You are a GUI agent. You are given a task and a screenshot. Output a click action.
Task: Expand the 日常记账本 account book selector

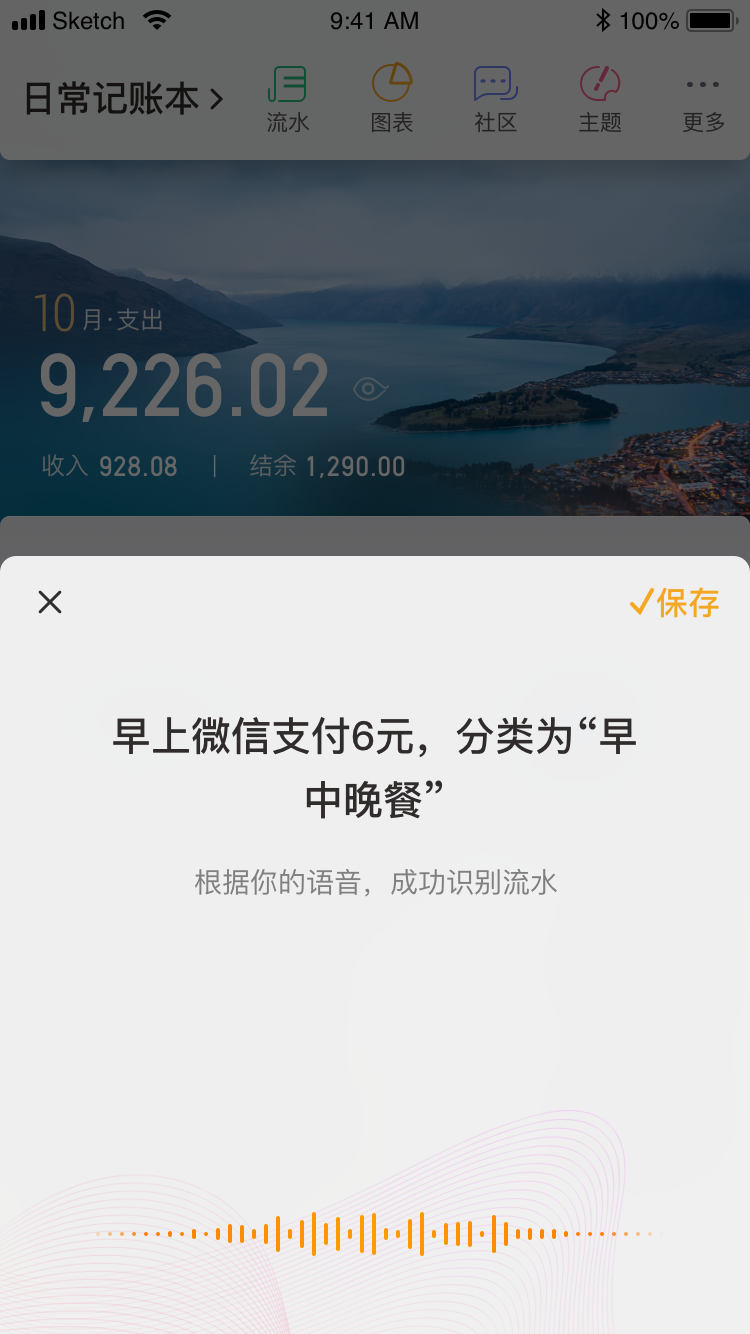coord(124,99)
